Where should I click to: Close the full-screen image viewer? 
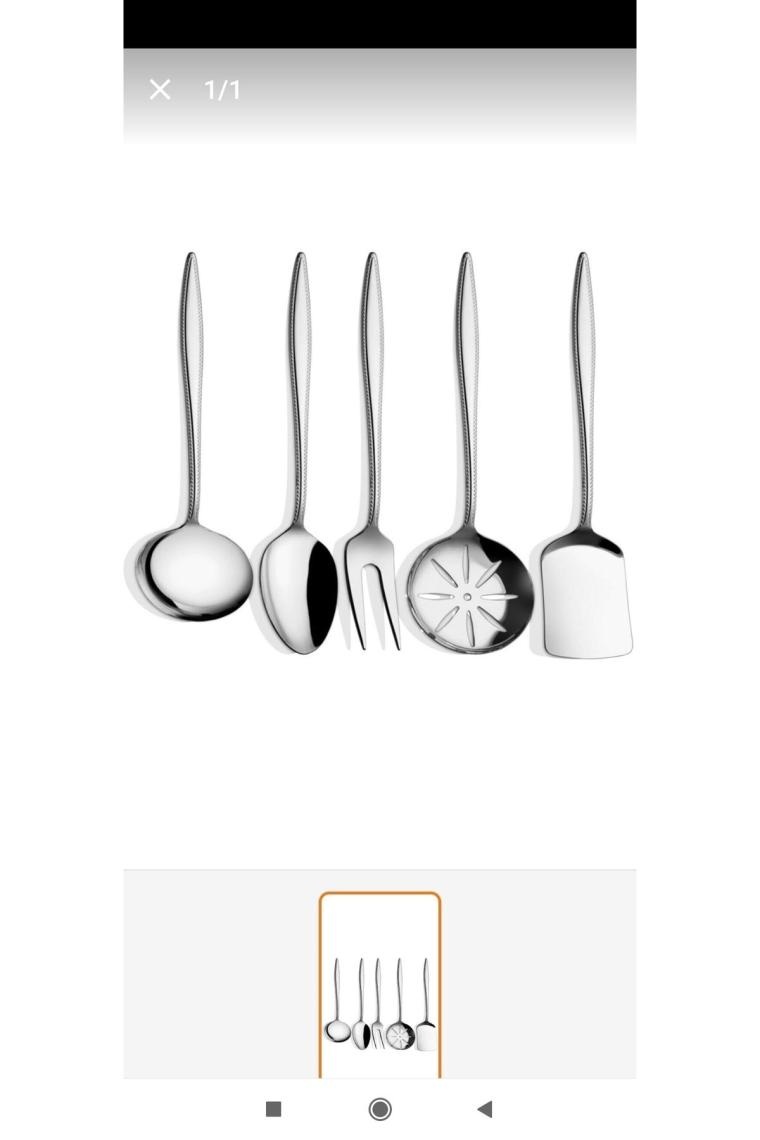click(160, 90)
